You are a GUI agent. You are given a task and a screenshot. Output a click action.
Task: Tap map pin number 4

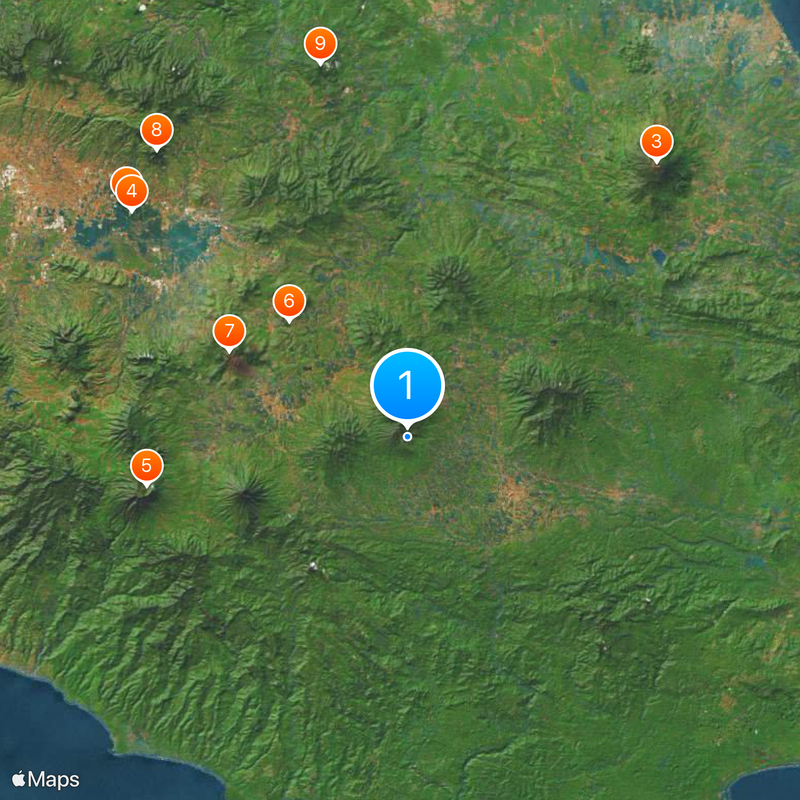(133, 191)
